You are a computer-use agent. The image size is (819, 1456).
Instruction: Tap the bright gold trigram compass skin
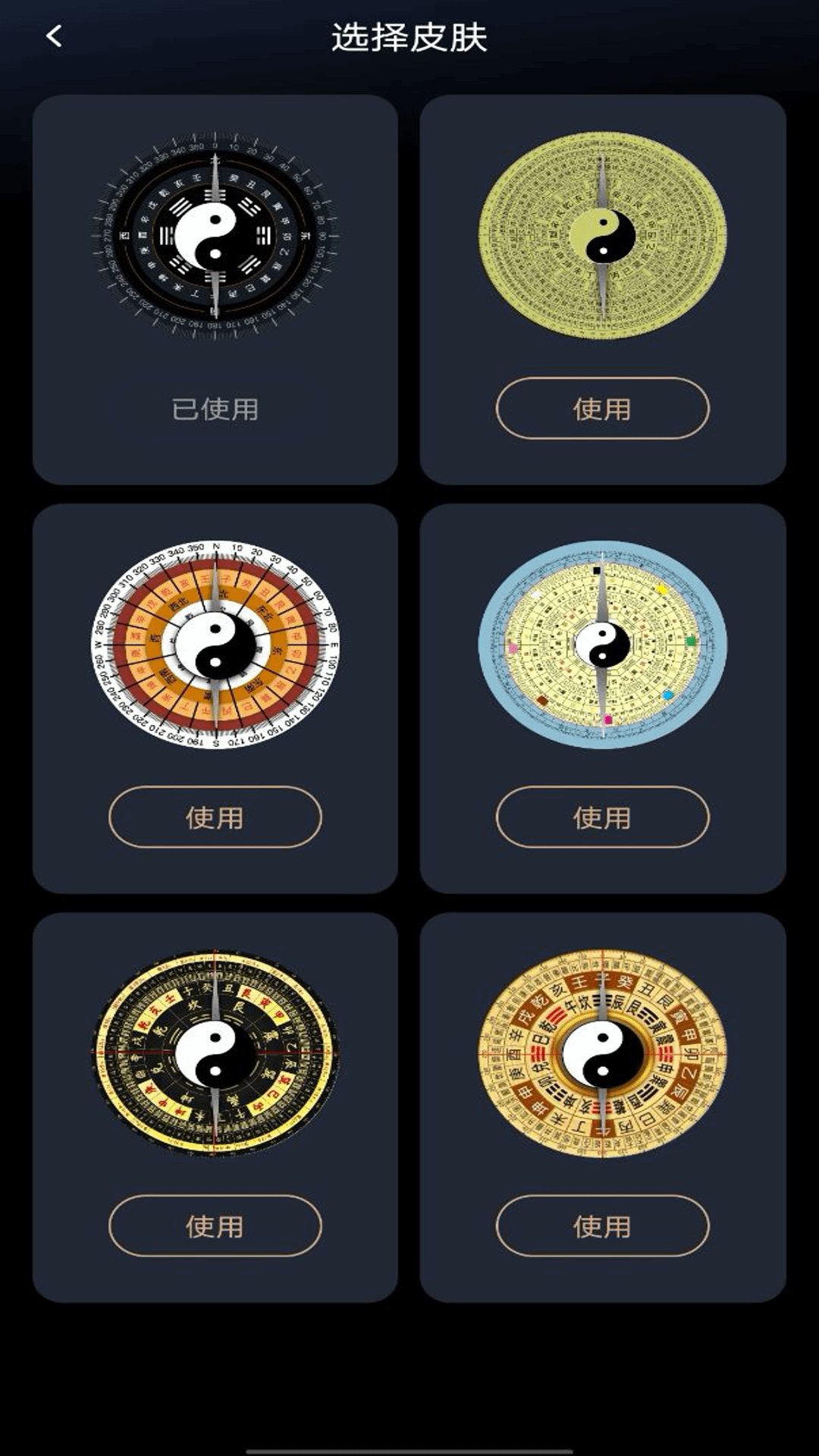pos(603,1054)
